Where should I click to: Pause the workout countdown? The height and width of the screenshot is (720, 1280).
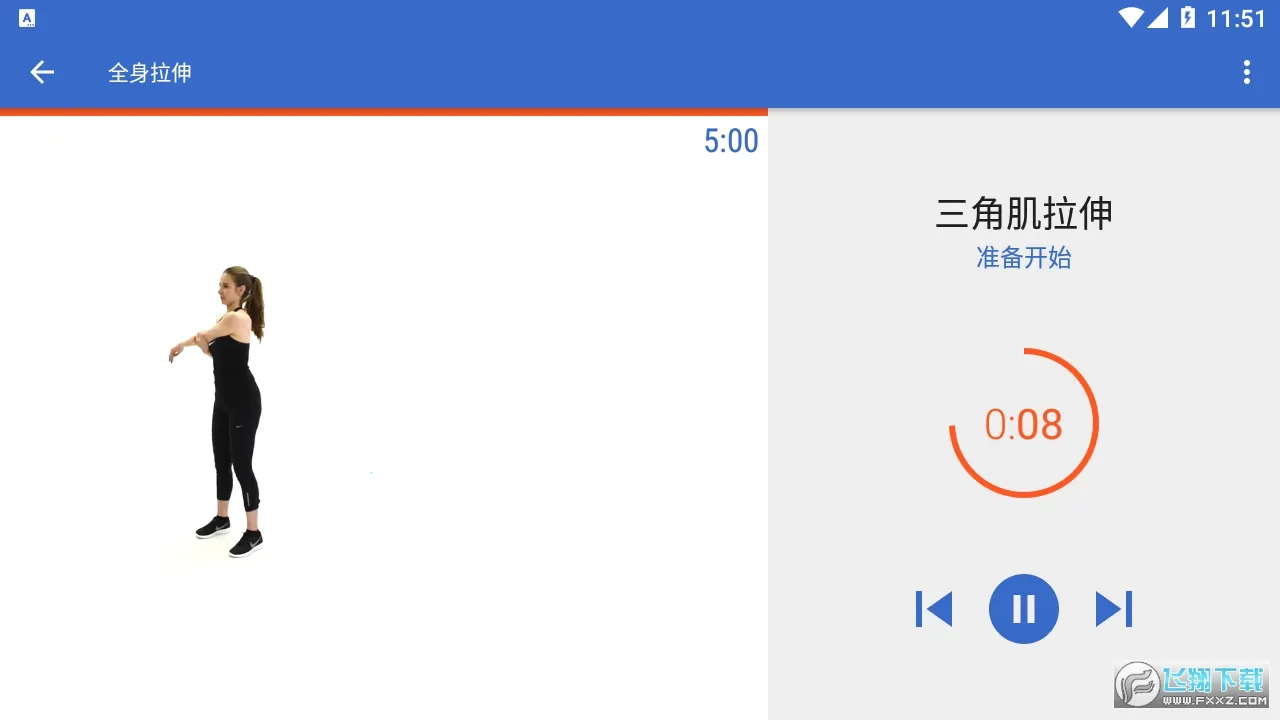1023,608
